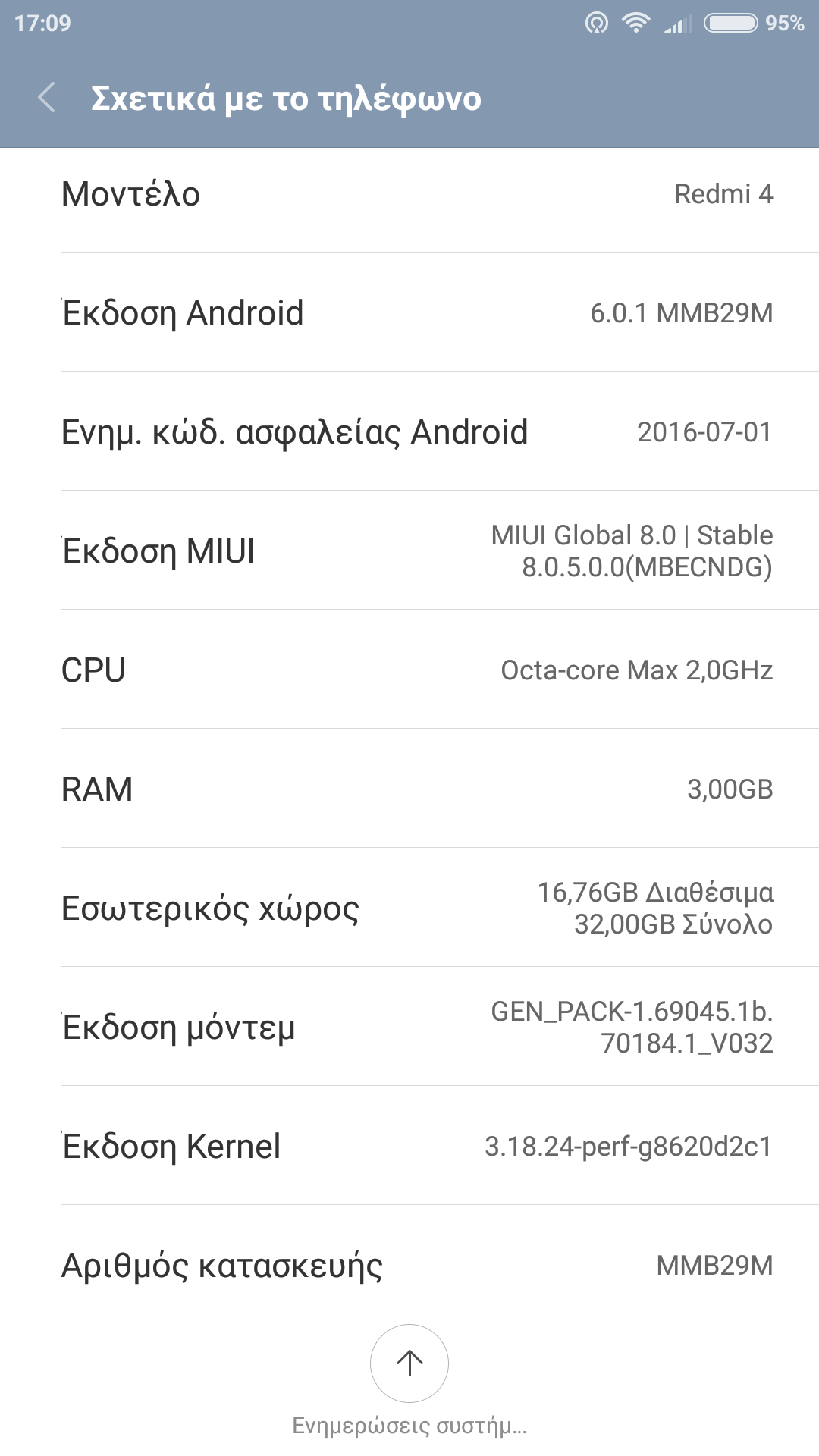Tap the RAM row
This screenshot has width=819, height=1456.
[409, 789]
